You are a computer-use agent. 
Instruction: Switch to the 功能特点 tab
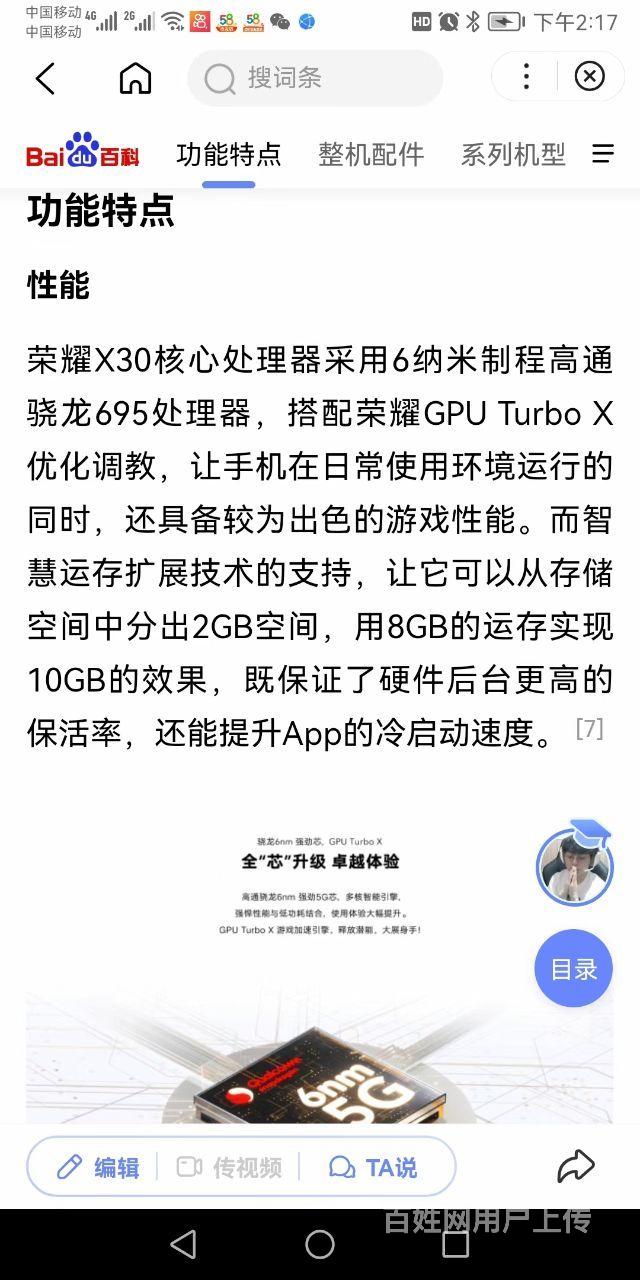229,154
